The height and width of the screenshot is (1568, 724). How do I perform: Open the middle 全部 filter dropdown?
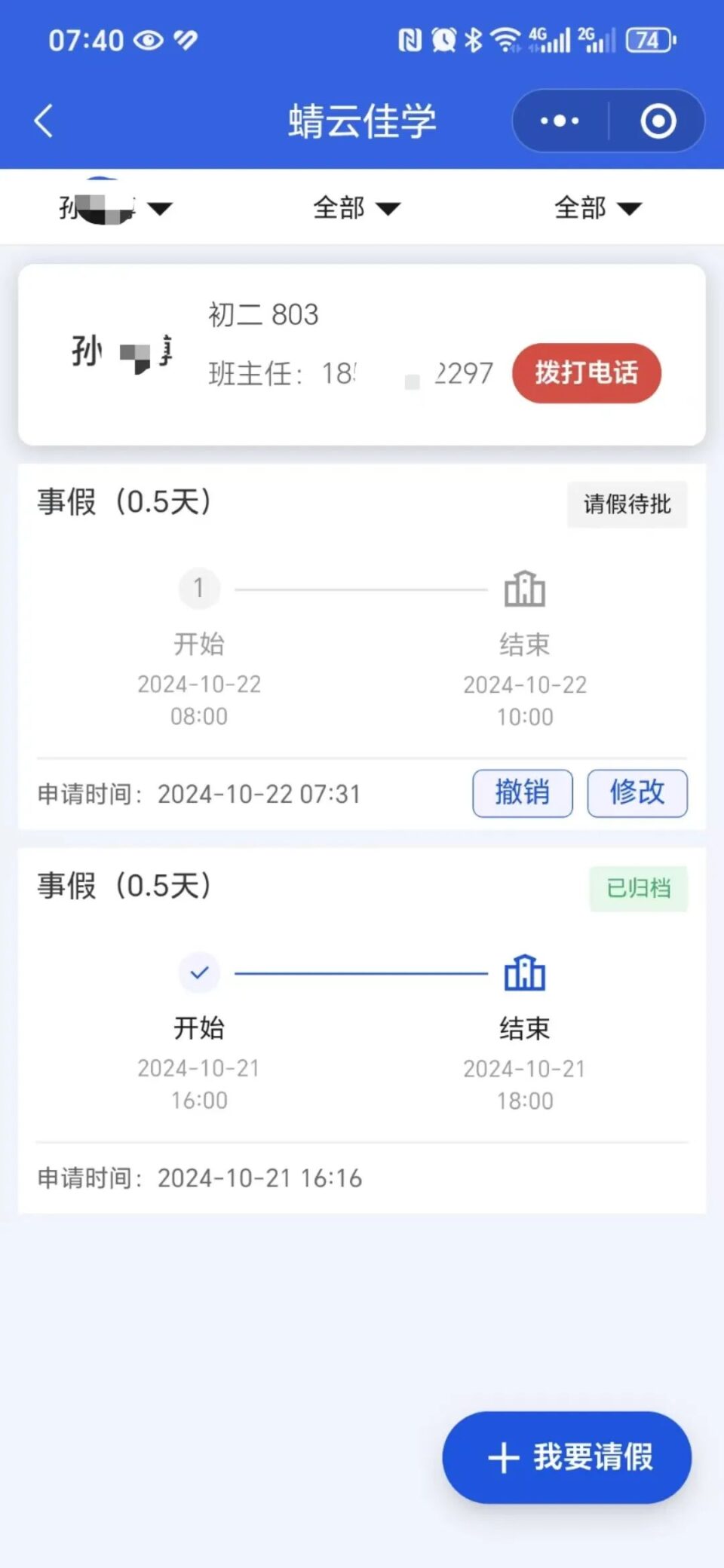(x=357, y=207)
